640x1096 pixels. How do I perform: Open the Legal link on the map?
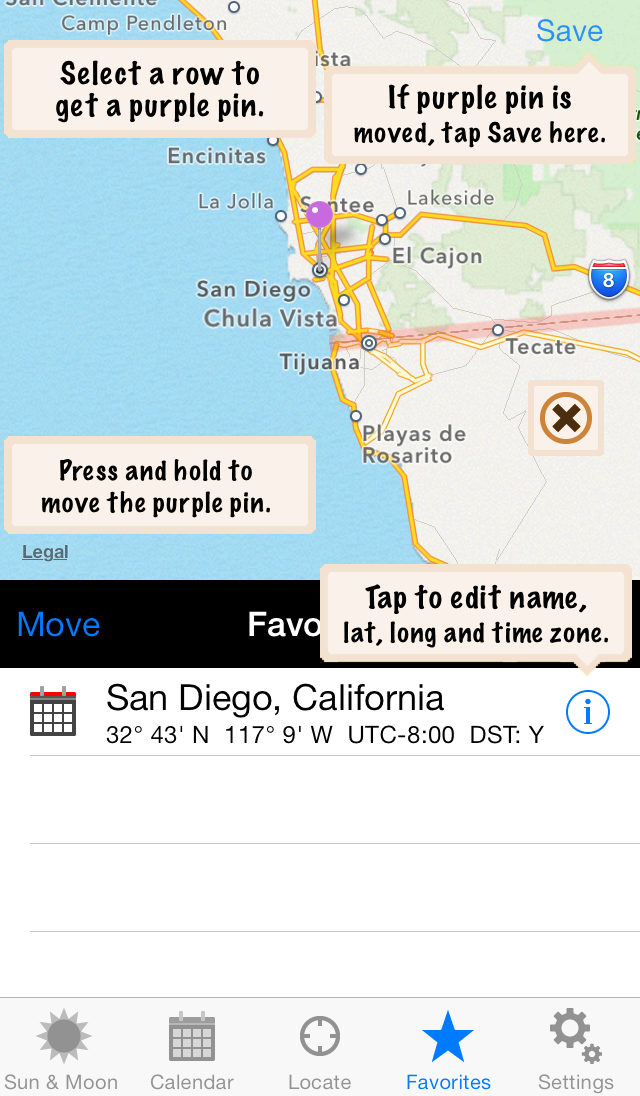tap(45, 551)
